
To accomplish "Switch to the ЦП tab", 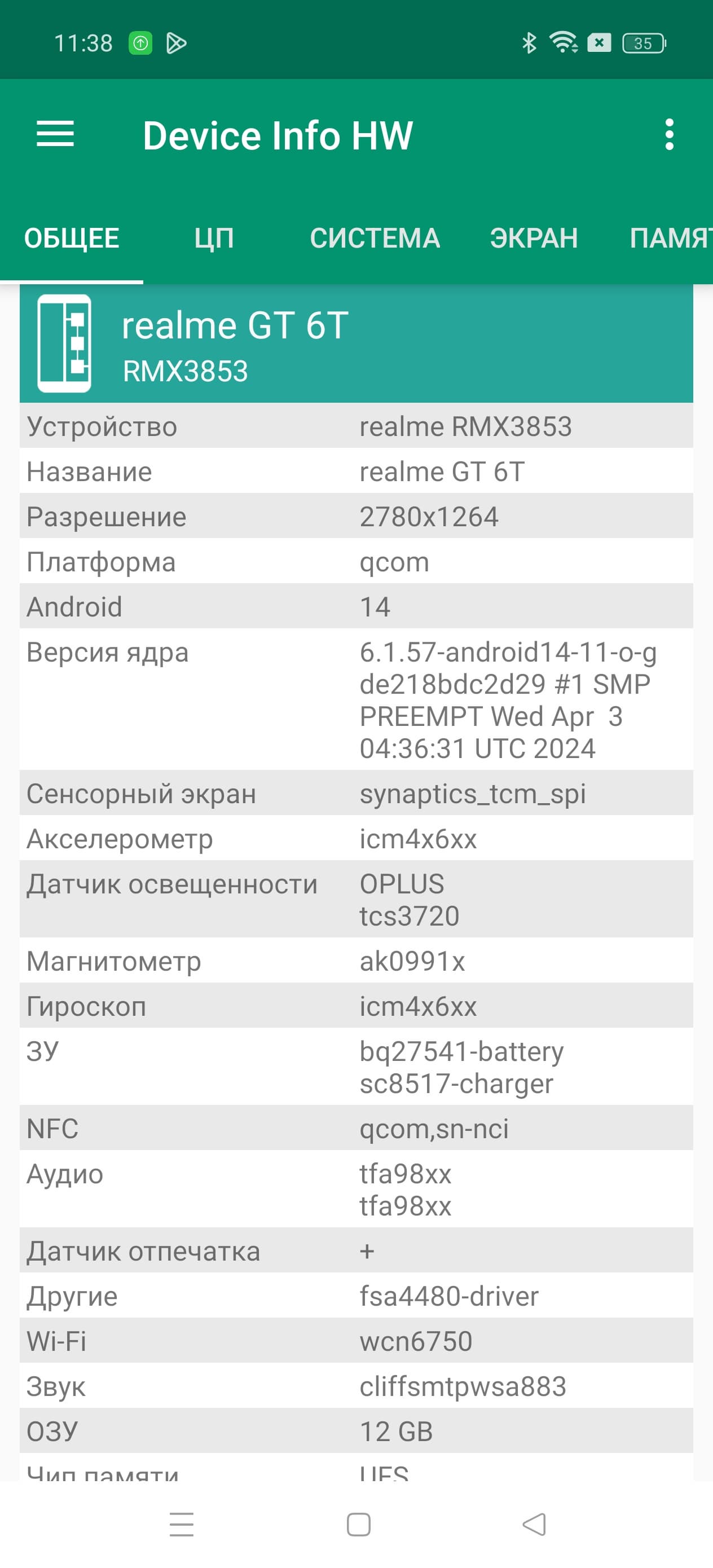I will tap(214, 238).
